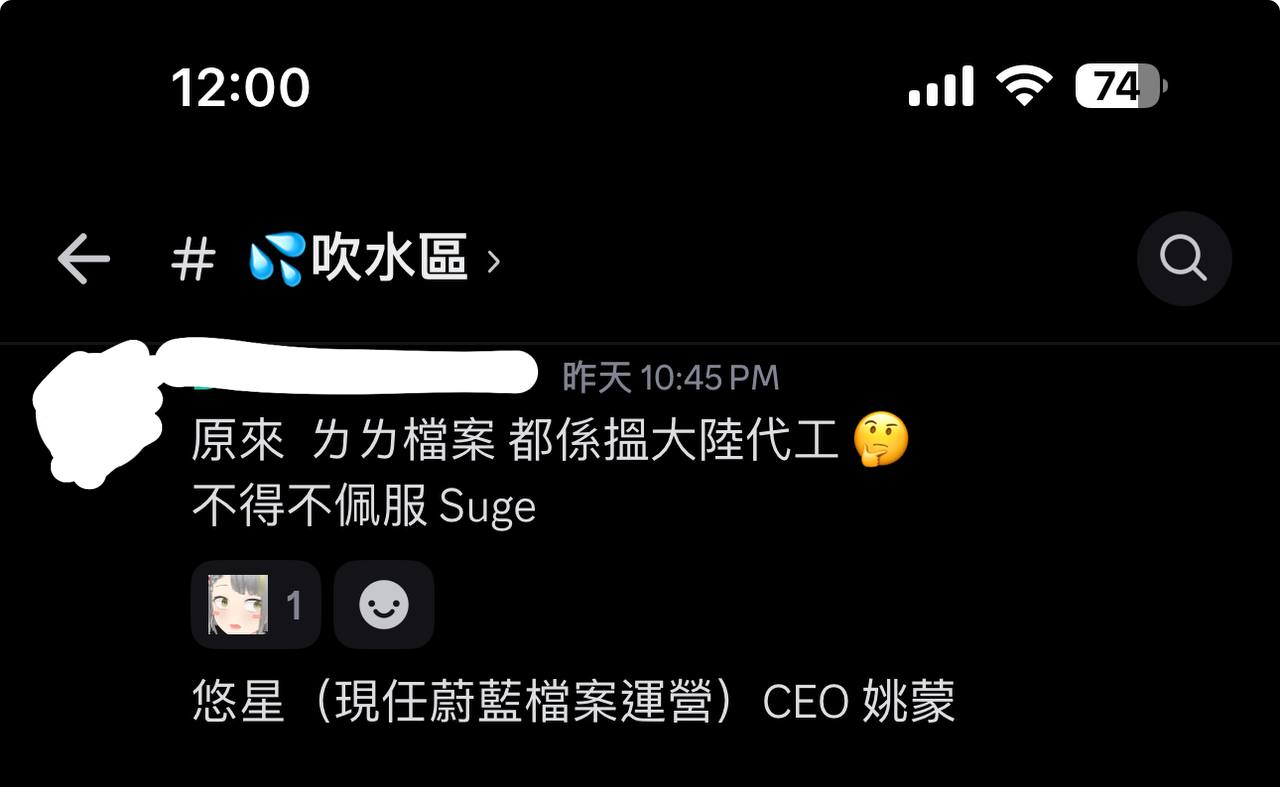Go back using the arrow
Screen dimensions: 1280x787
point(83,261)
